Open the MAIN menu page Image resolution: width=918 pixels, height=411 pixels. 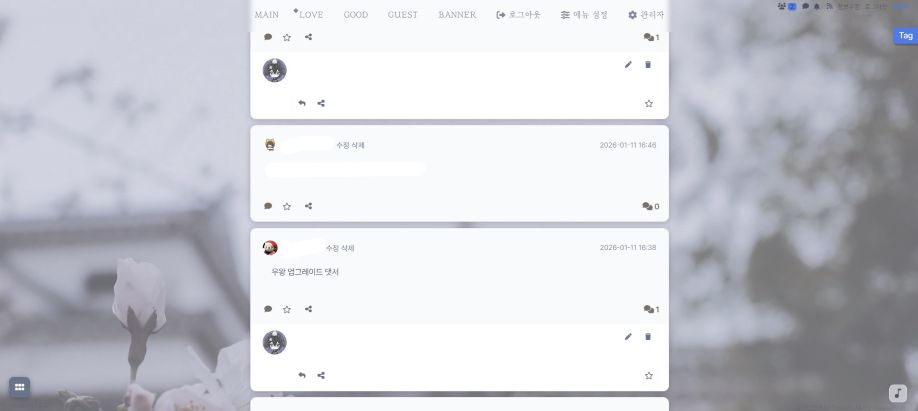(267, 15)
